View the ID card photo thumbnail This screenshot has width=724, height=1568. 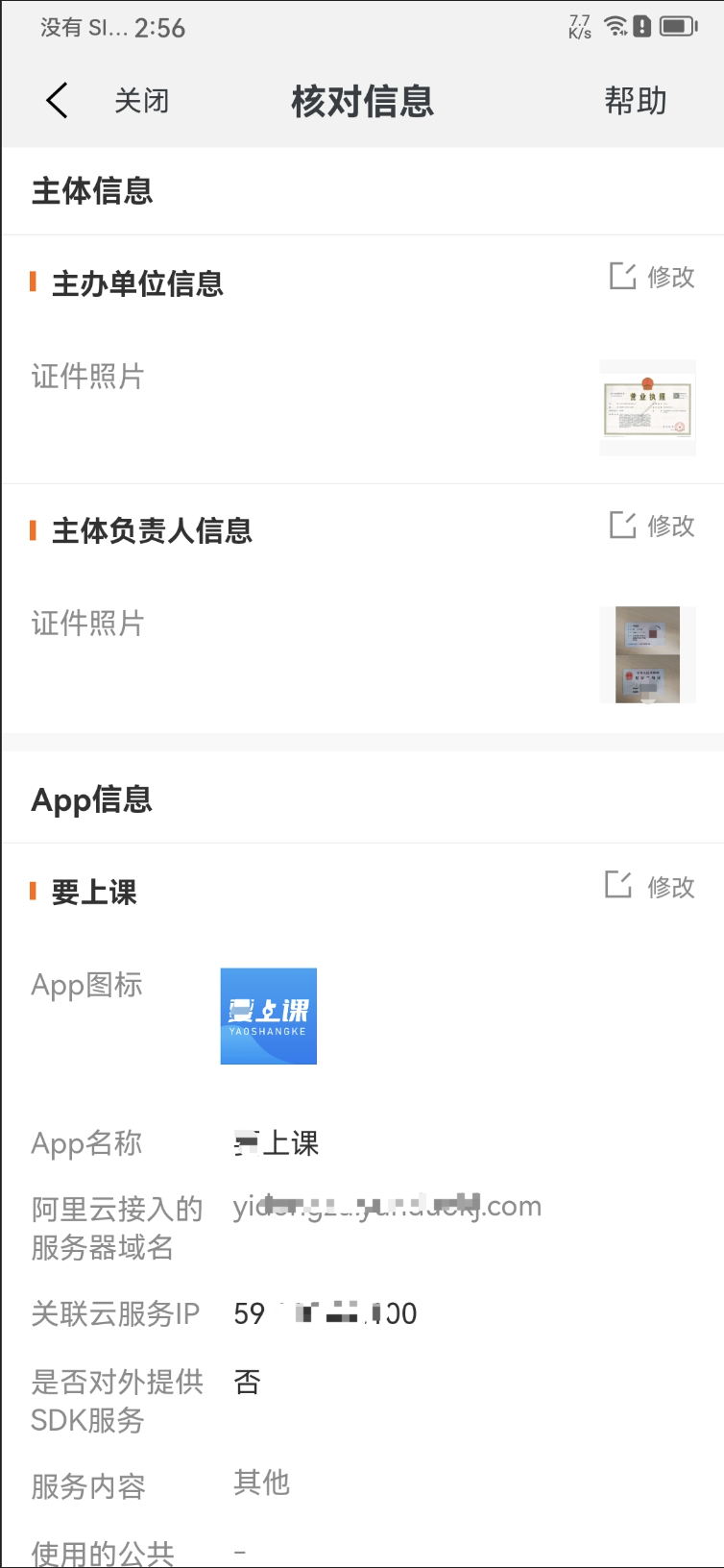pos(648,655)
